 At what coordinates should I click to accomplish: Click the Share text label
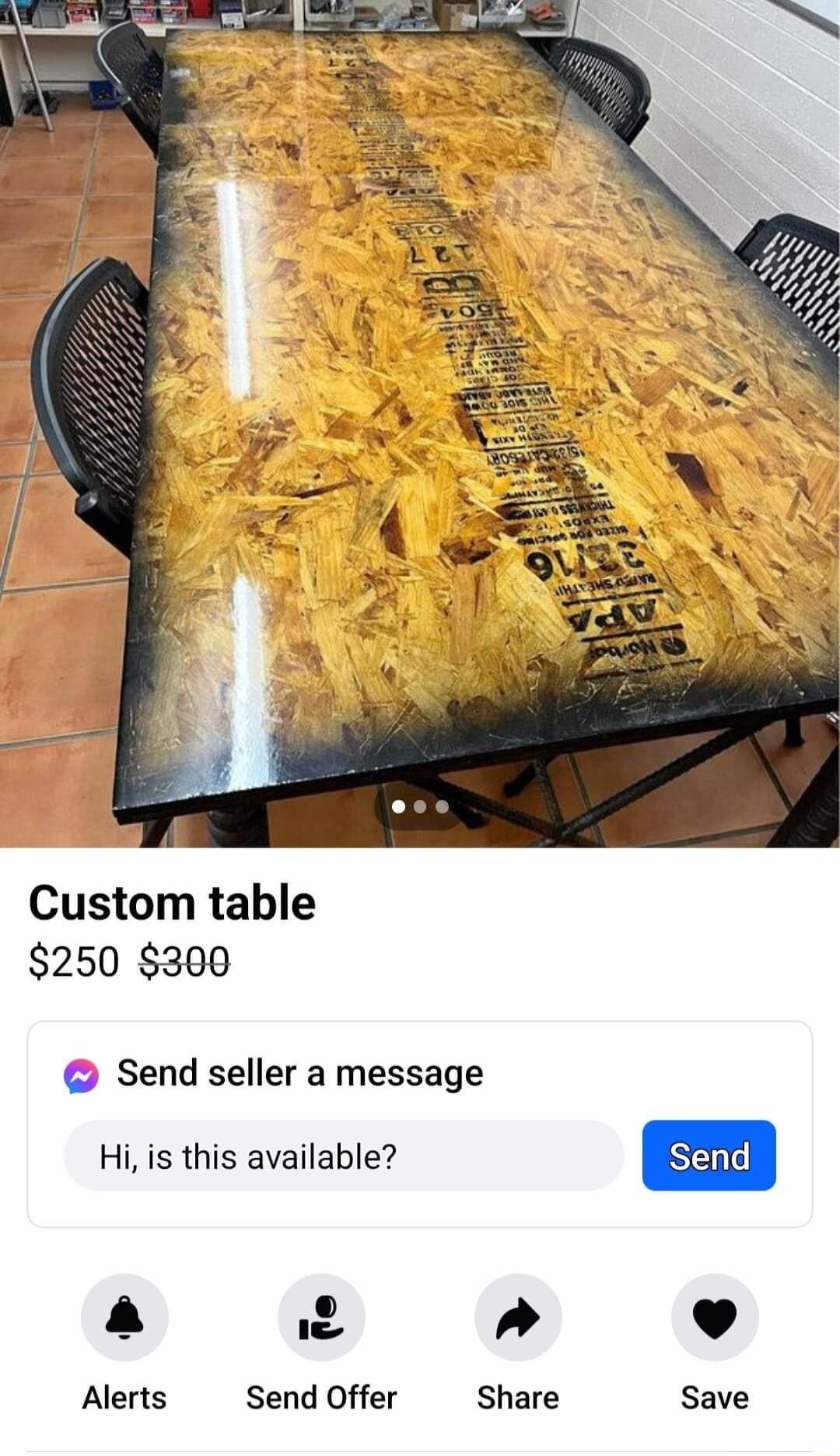518,1397
